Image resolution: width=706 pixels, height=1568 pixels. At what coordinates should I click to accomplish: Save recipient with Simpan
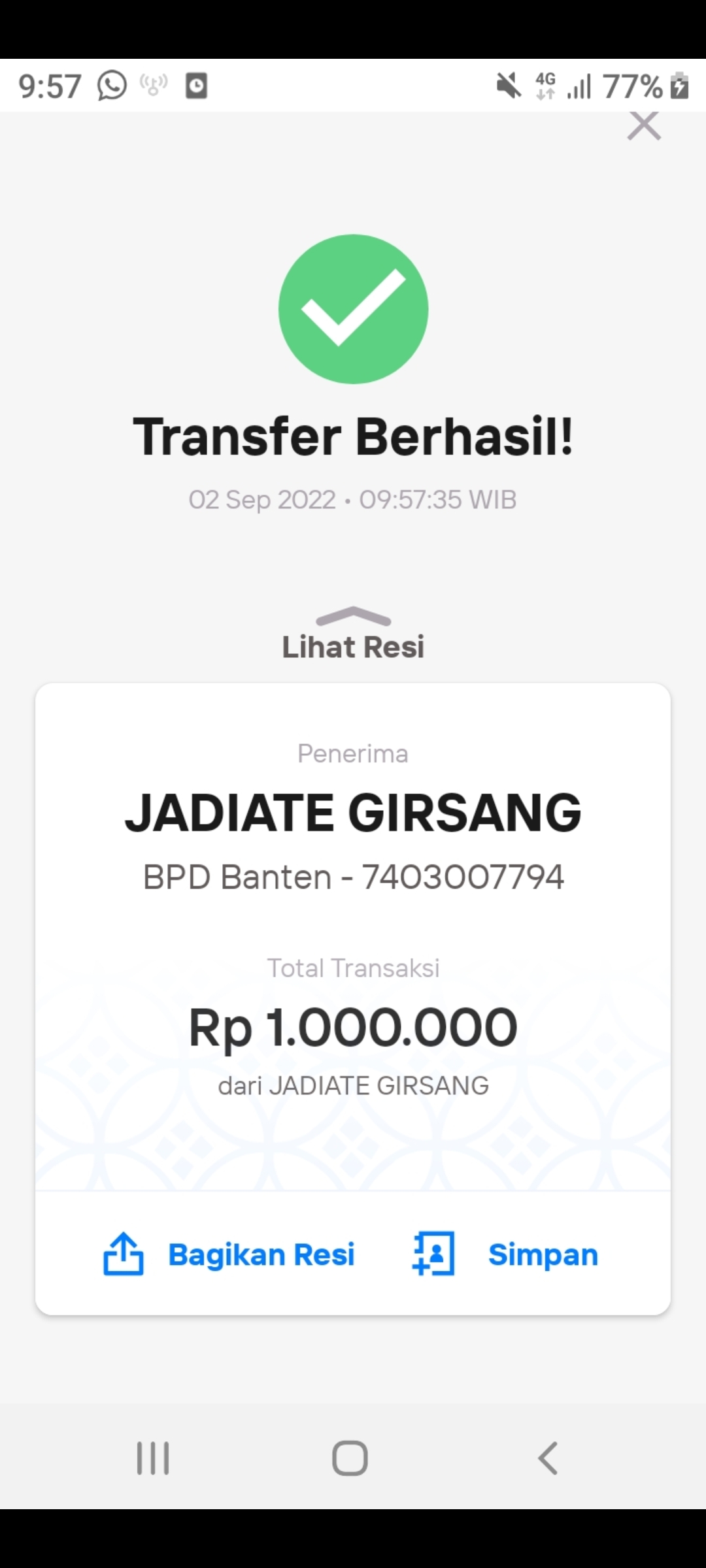(505, 1254)
